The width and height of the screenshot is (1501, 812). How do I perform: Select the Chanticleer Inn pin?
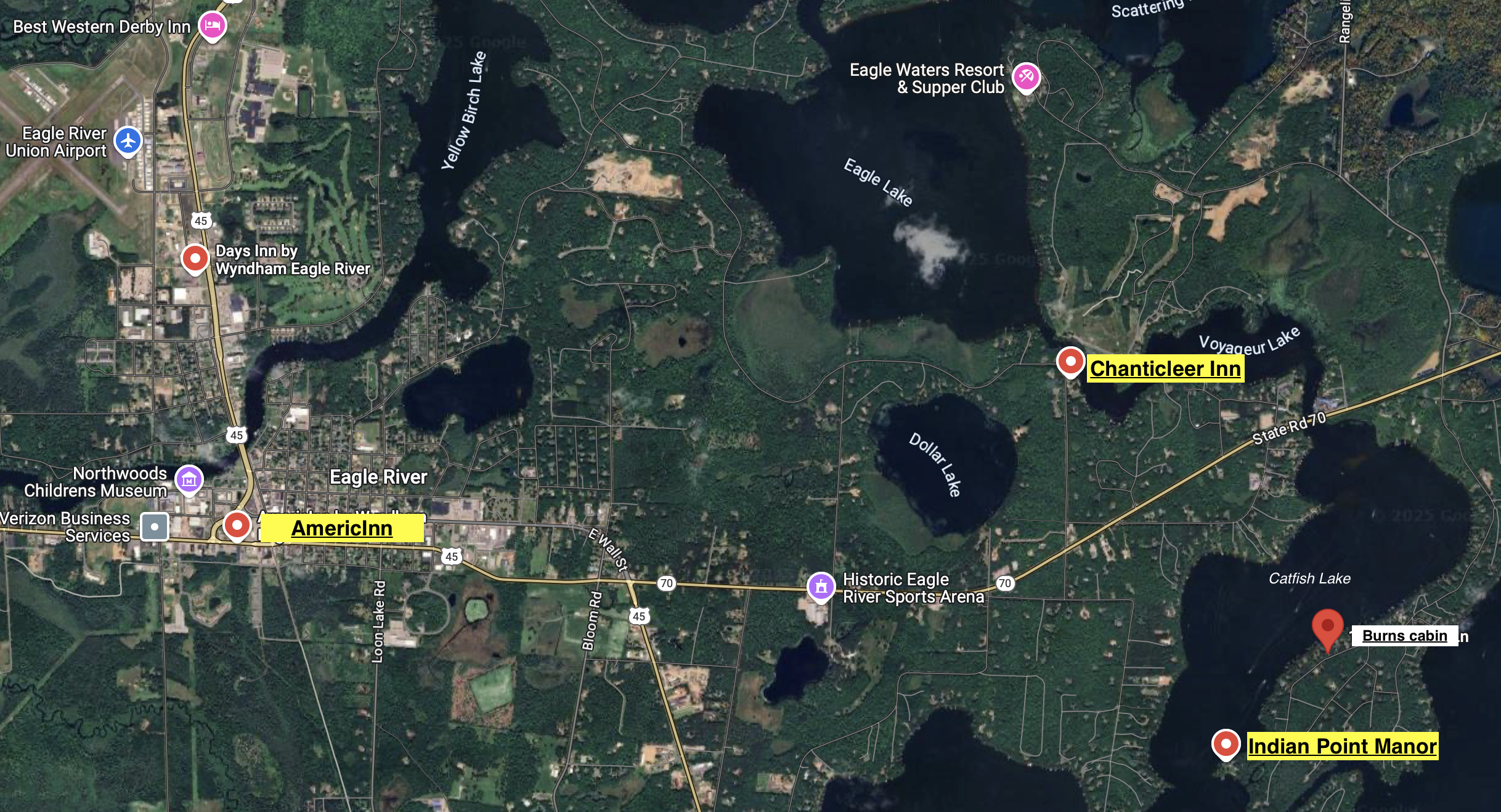1070,361
